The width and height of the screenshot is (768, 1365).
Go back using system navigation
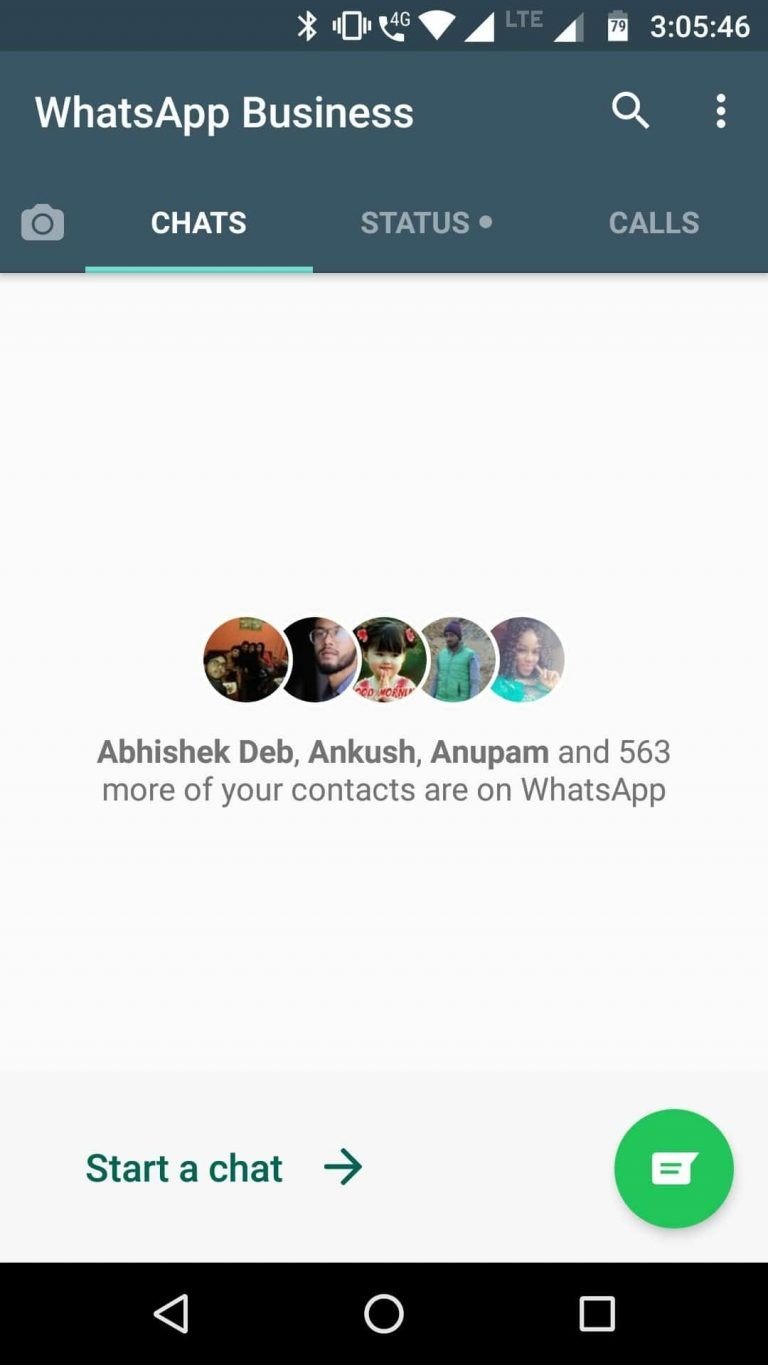172,1313
